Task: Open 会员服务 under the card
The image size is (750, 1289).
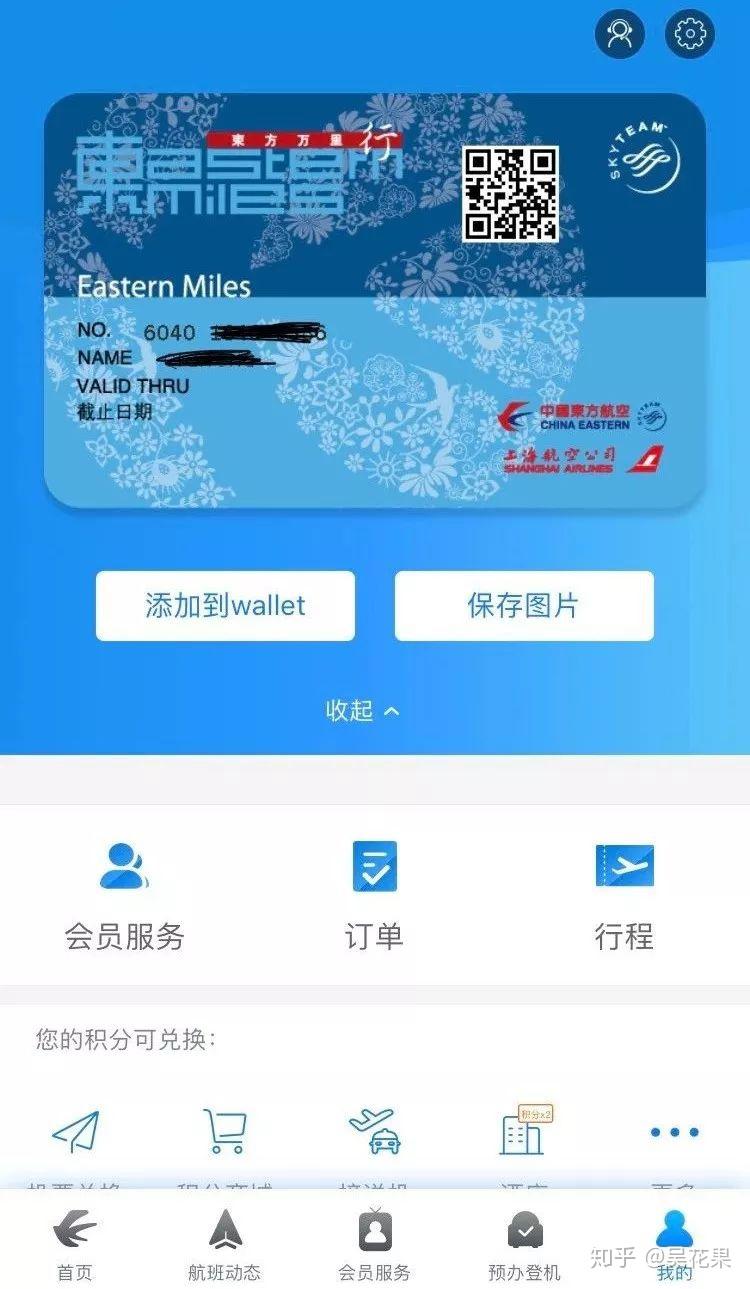Action: pyautogui.click(x=124, y=893)
